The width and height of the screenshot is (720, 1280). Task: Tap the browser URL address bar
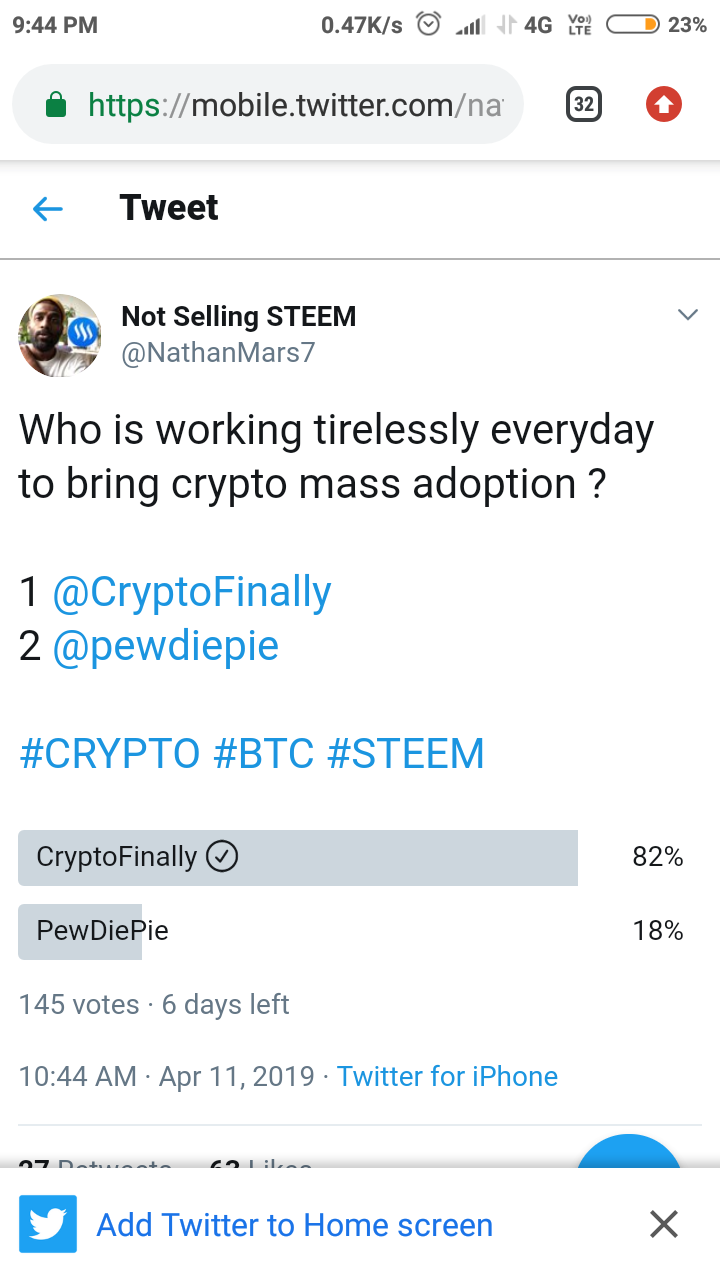[268, 104]
